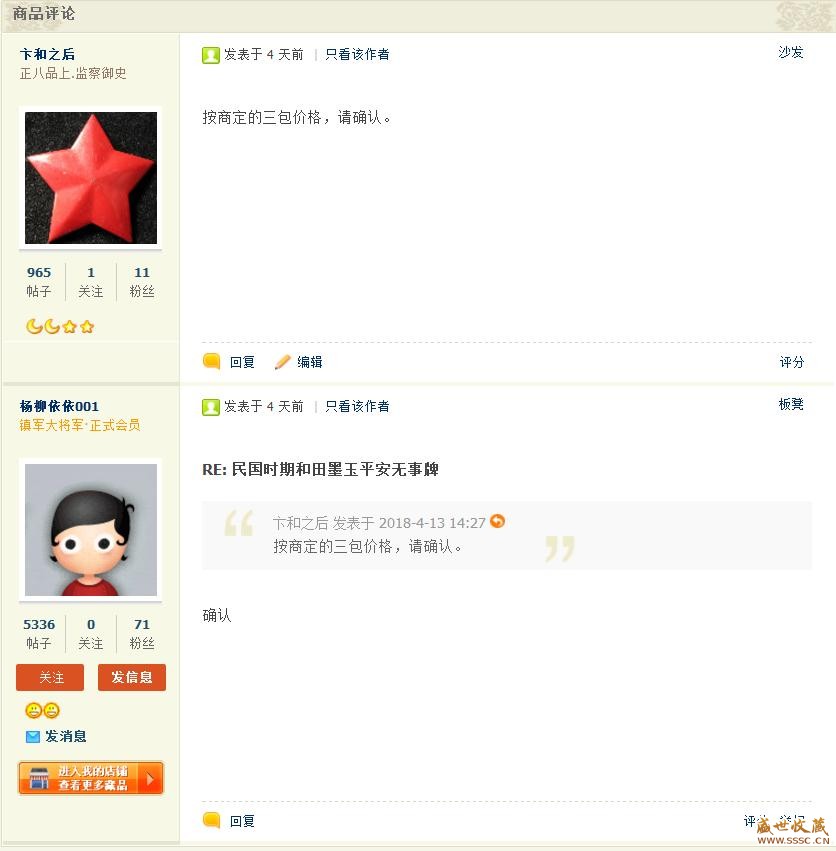Show only the author in 卞和之后's post
Image resolution: width=836 pixels, height=851 pixels.
[357, 54]
